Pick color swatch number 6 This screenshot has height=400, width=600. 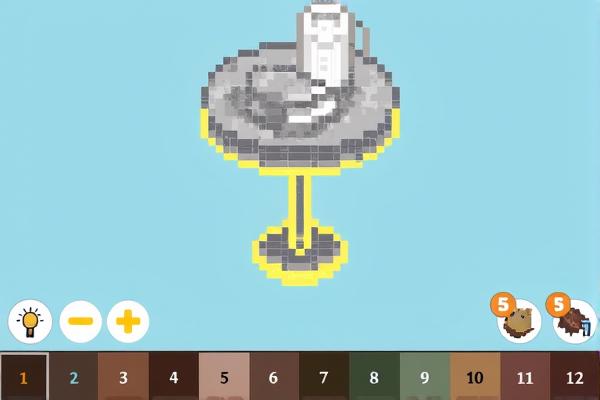[274, 378]
